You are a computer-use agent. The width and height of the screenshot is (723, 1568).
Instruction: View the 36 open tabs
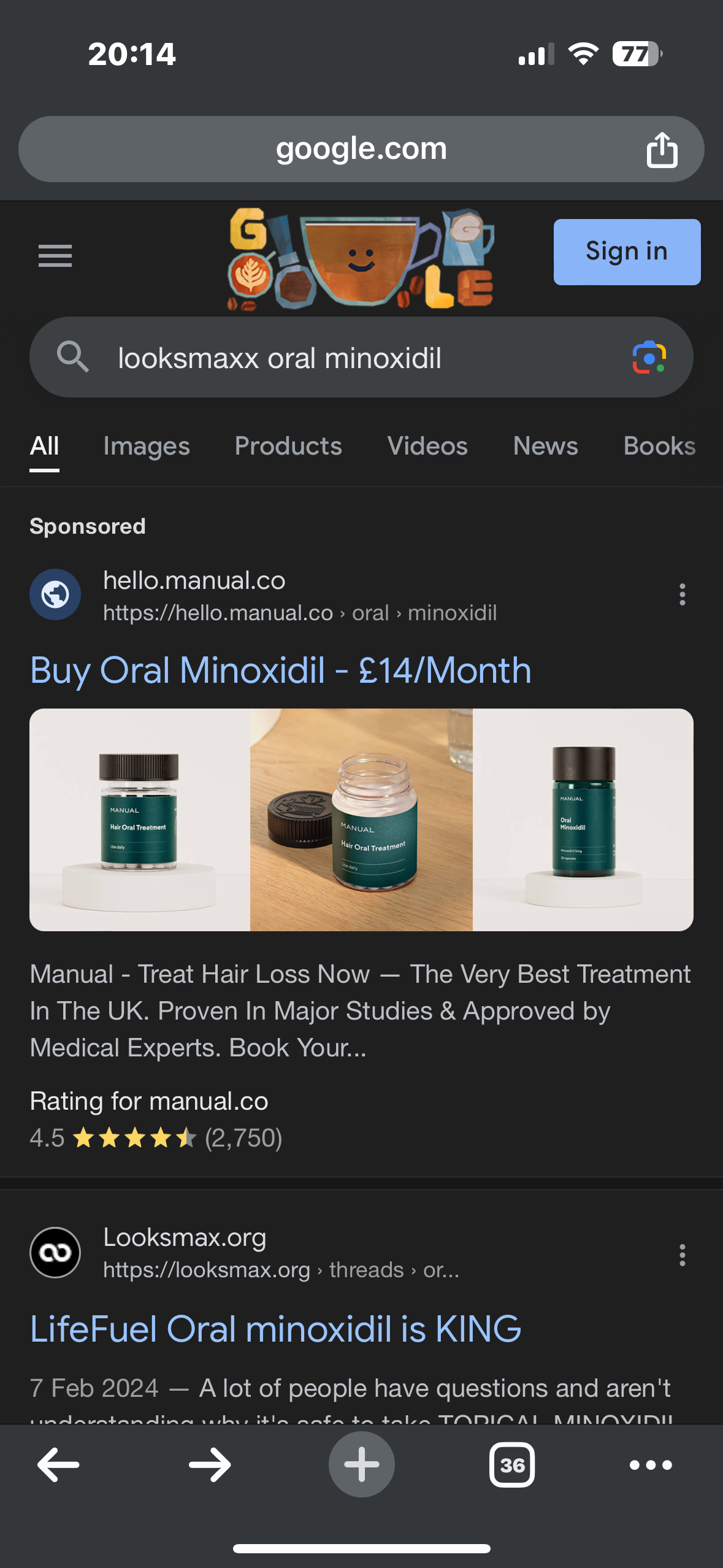pos(512,1465)
